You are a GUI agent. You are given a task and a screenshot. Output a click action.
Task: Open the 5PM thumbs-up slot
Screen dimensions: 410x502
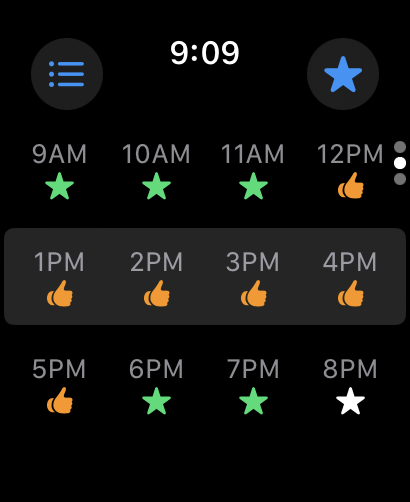59,386
